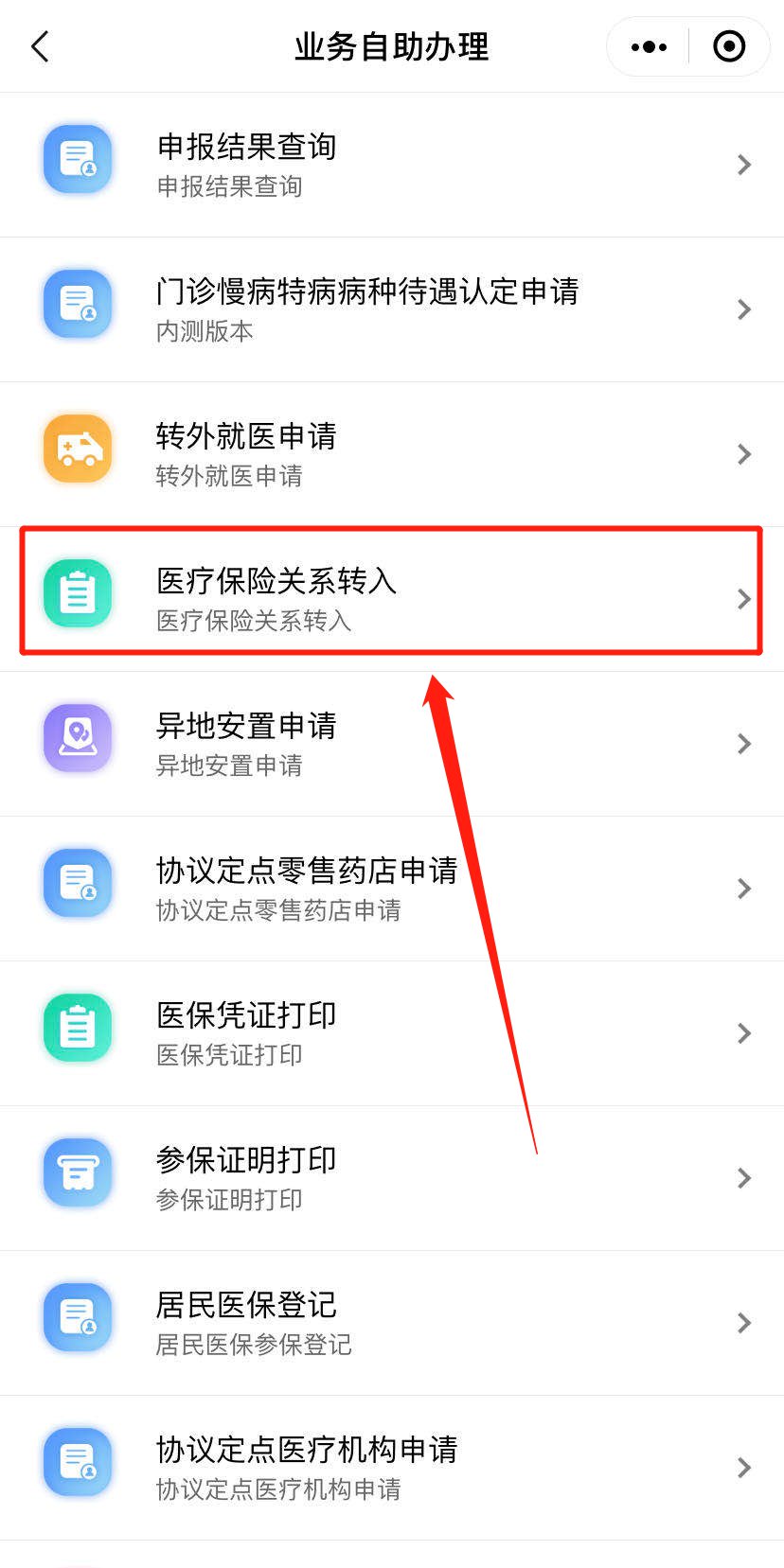Choose 异地安置申请
This screenshot has height=1568, width=784.
(392, 744)
